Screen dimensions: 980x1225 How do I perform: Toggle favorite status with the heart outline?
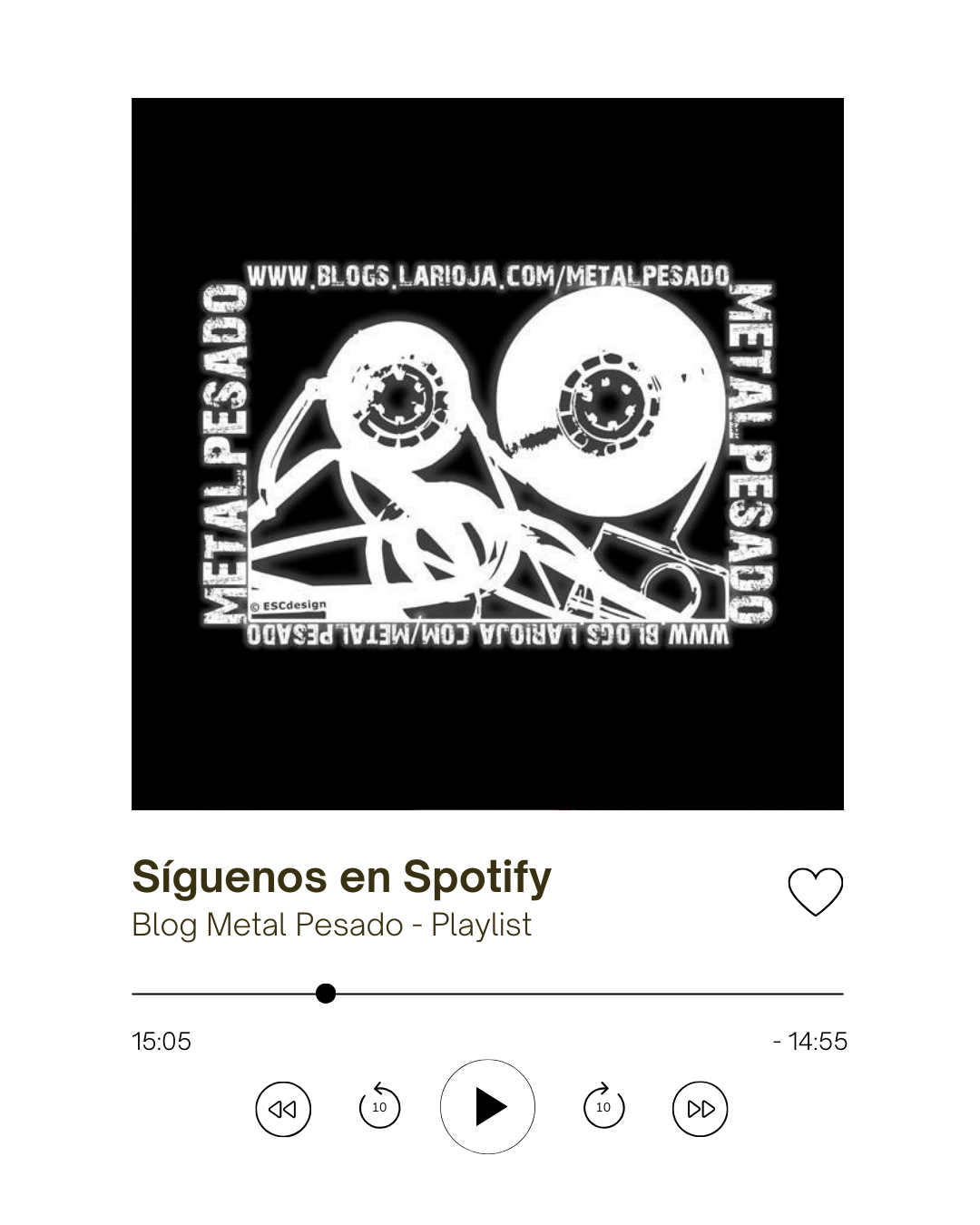click(x=815, y=892)
